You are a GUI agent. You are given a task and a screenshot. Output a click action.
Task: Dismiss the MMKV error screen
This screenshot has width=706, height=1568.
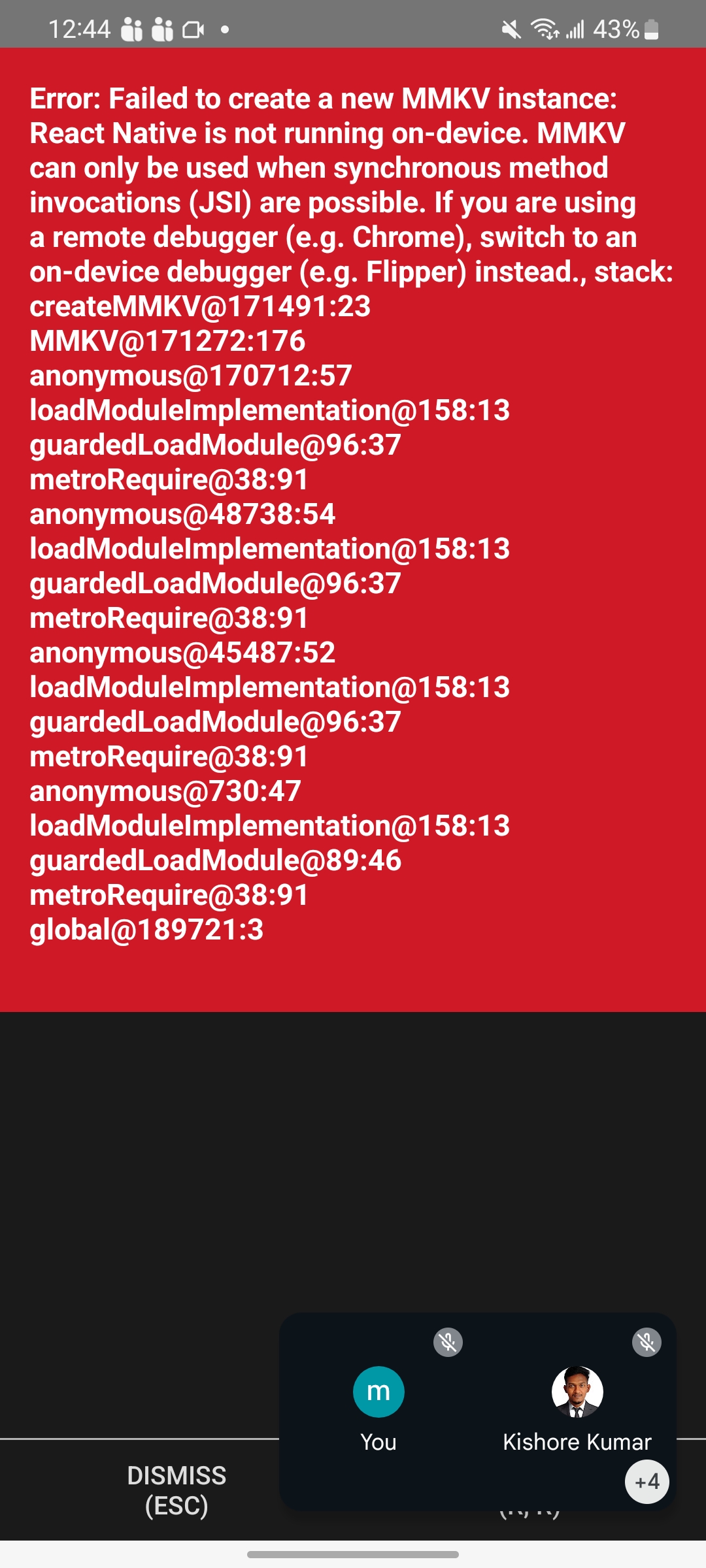176,1490
